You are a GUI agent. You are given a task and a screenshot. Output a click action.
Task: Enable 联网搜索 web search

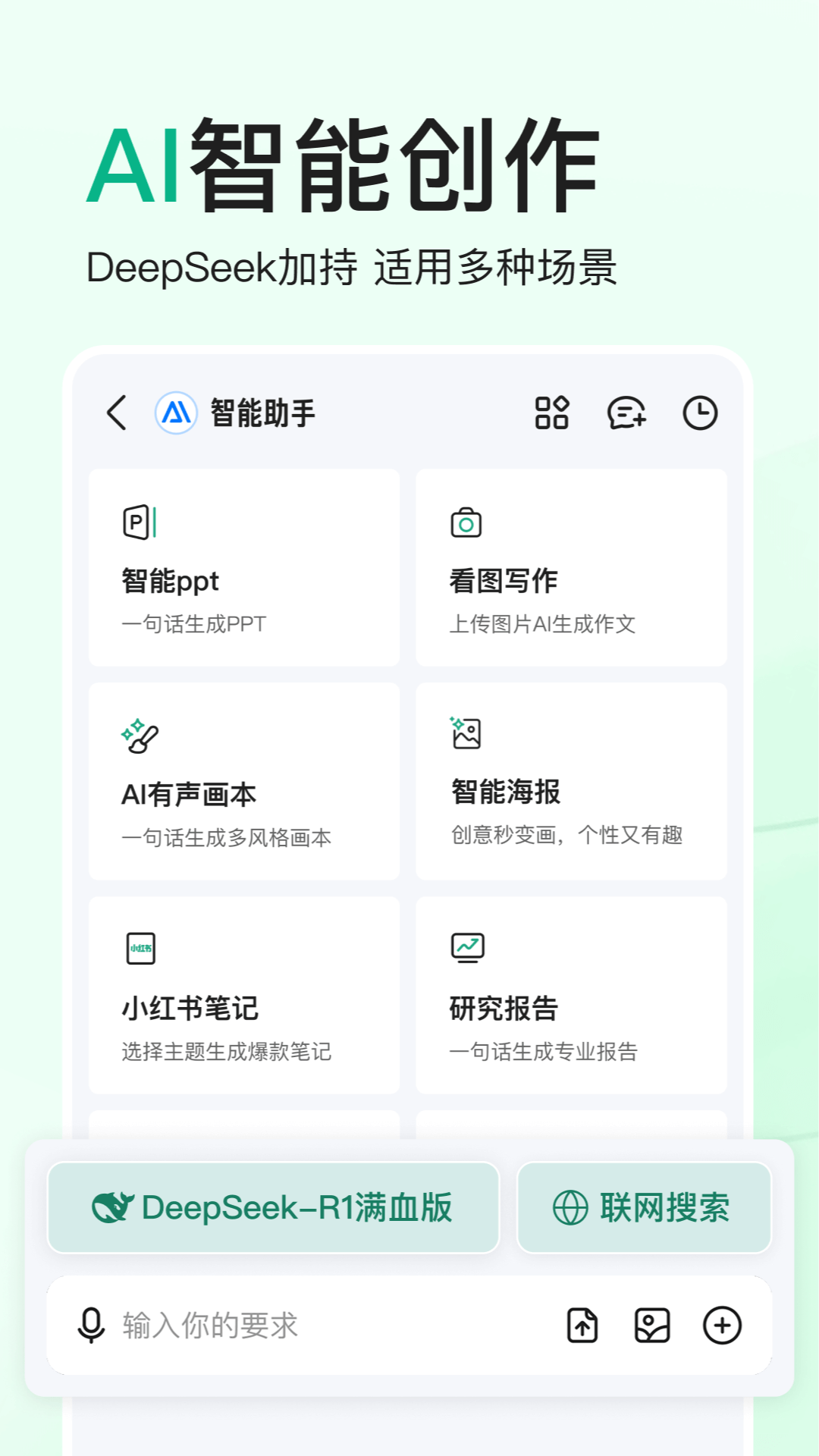644,1207
